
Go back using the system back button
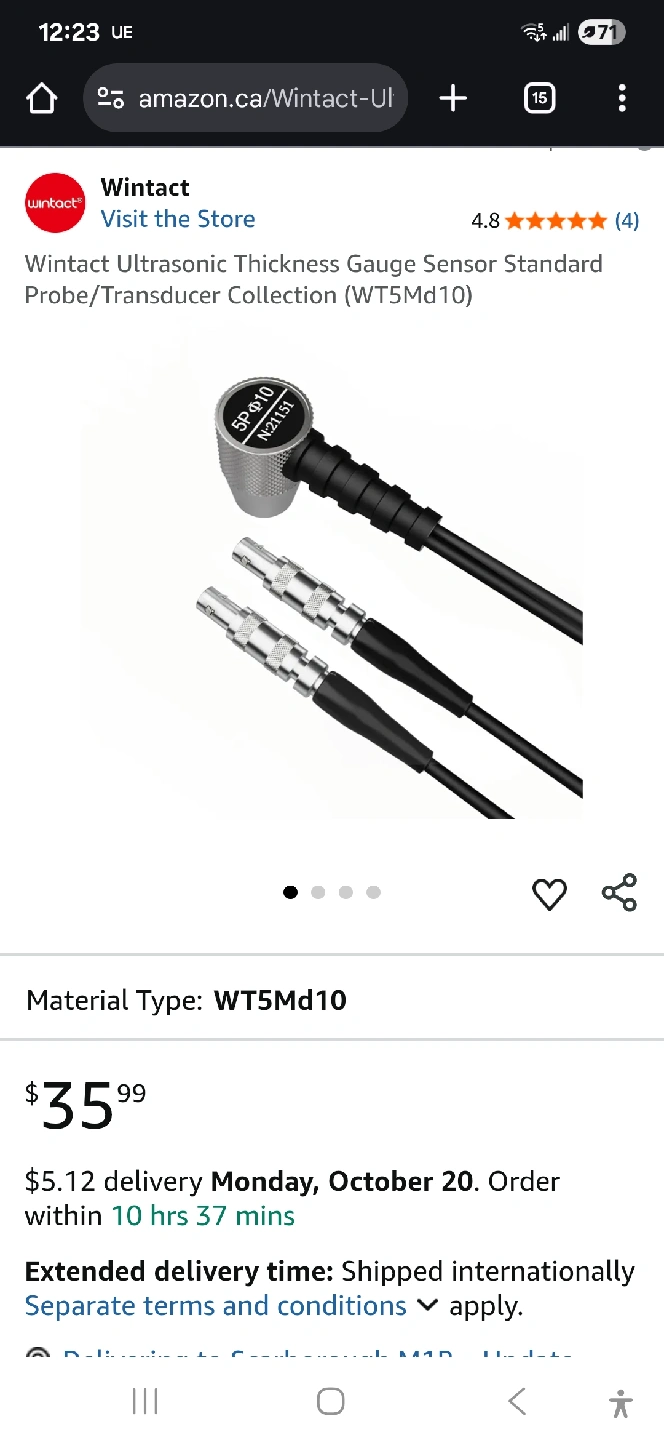pyautogui.click(x=516, y=1402)
